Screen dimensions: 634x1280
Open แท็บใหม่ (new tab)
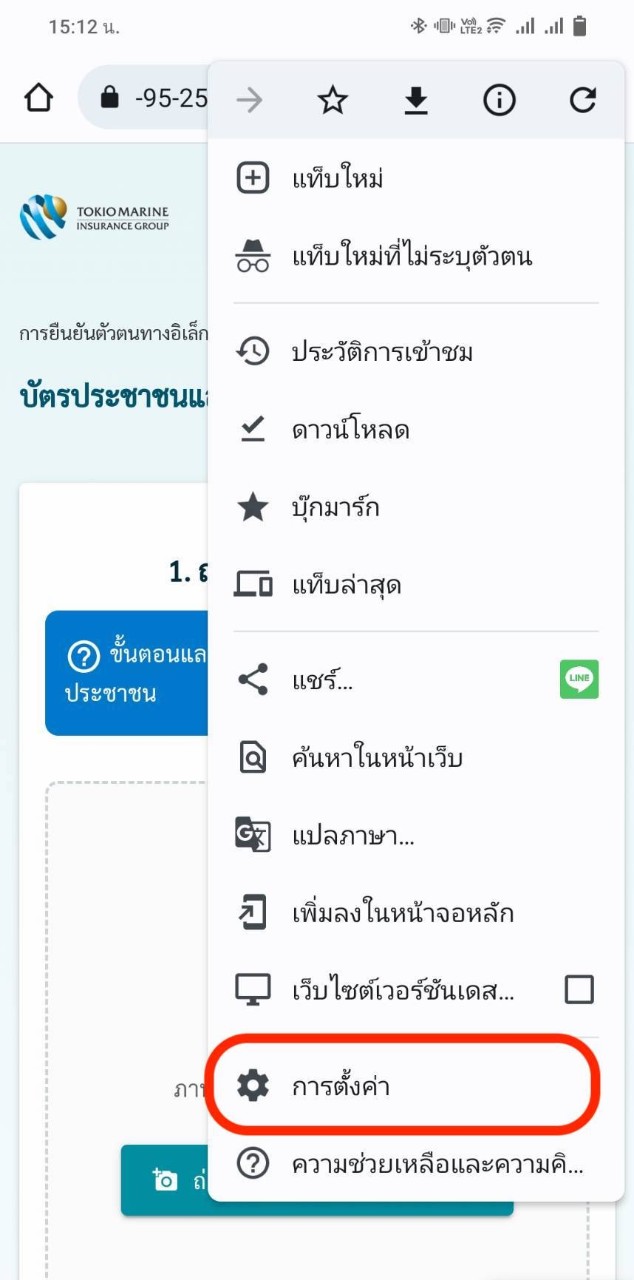tap(338, 179)
